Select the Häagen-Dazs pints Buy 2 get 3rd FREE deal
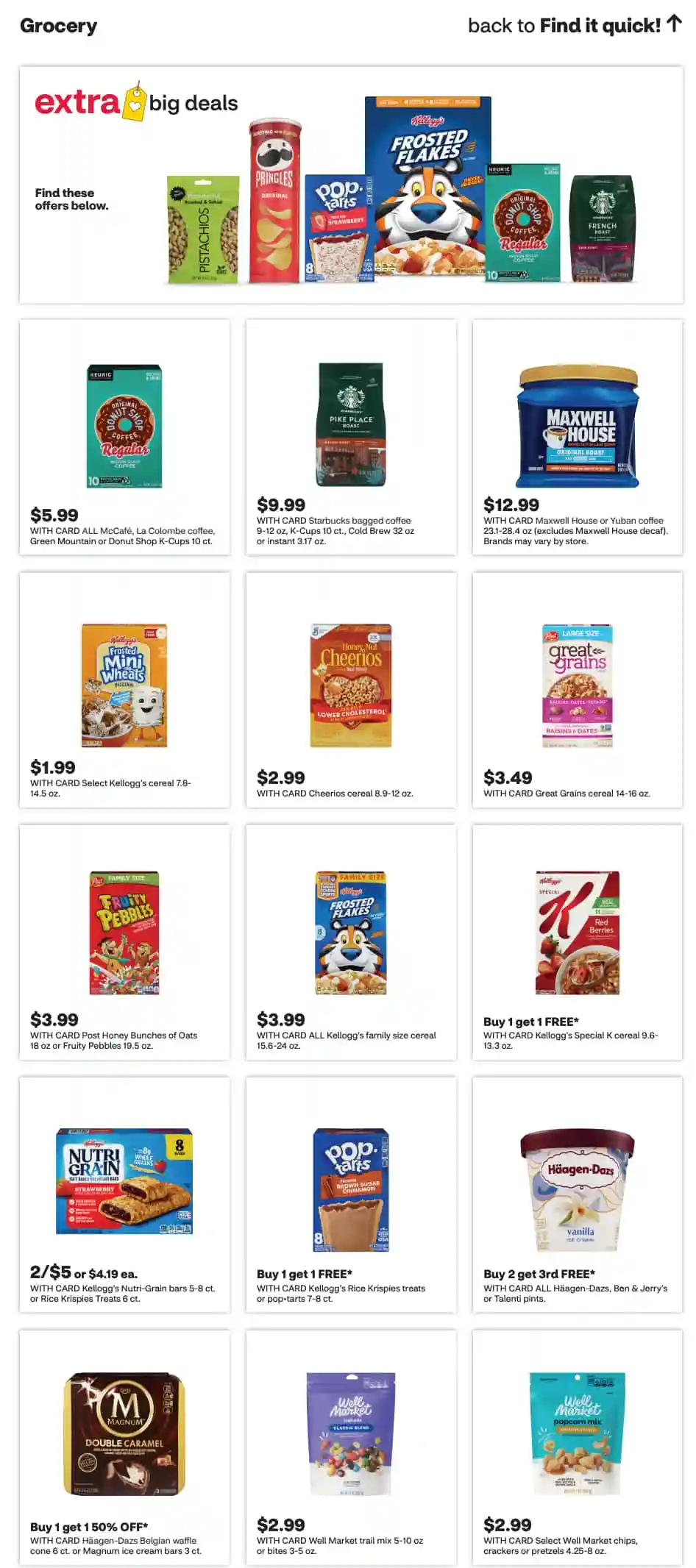 click(578, 1194)
